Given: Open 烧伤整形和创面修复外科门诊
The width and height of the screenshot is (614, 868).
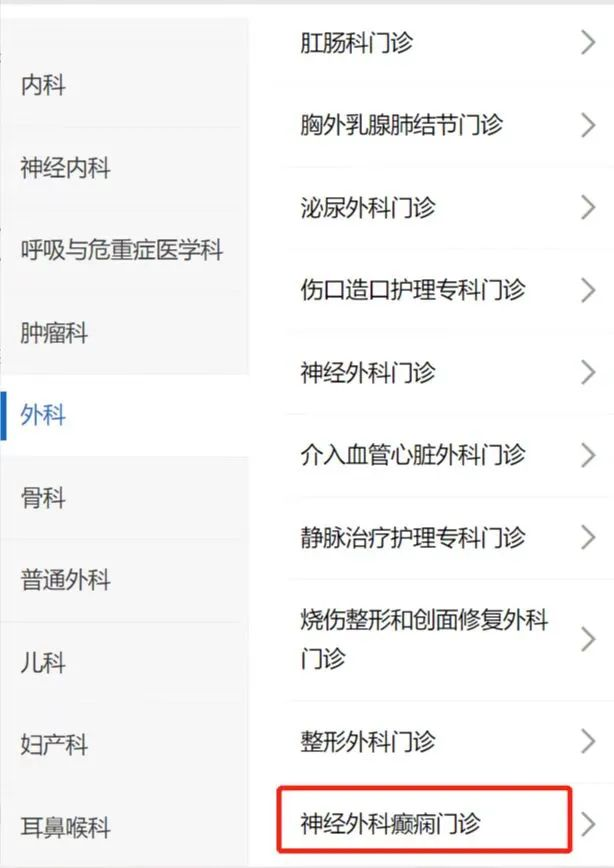Looking at the screenshot, I should [424, 640].
